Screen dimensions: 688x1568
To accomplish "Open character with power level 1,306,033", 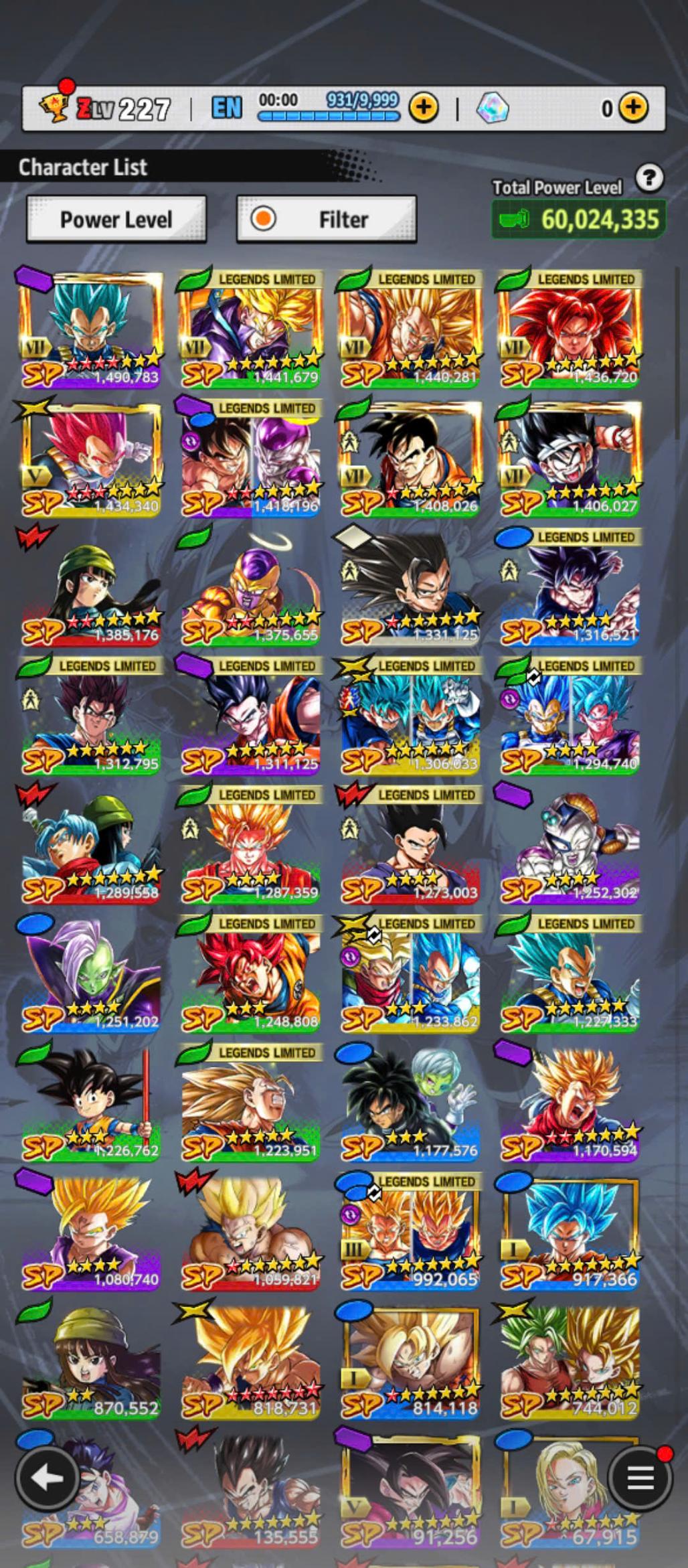I will tap(410, 716).
